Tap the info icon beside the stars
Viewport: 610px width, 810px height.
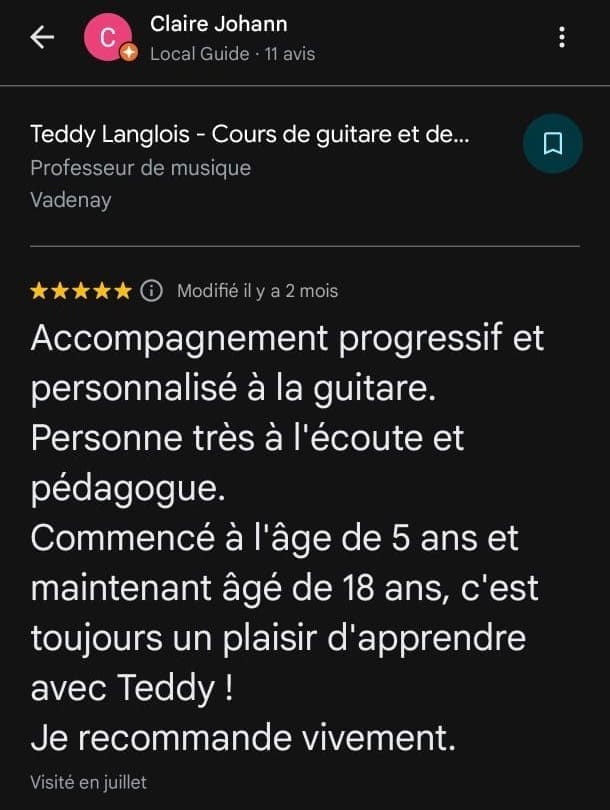pos(152,291)
